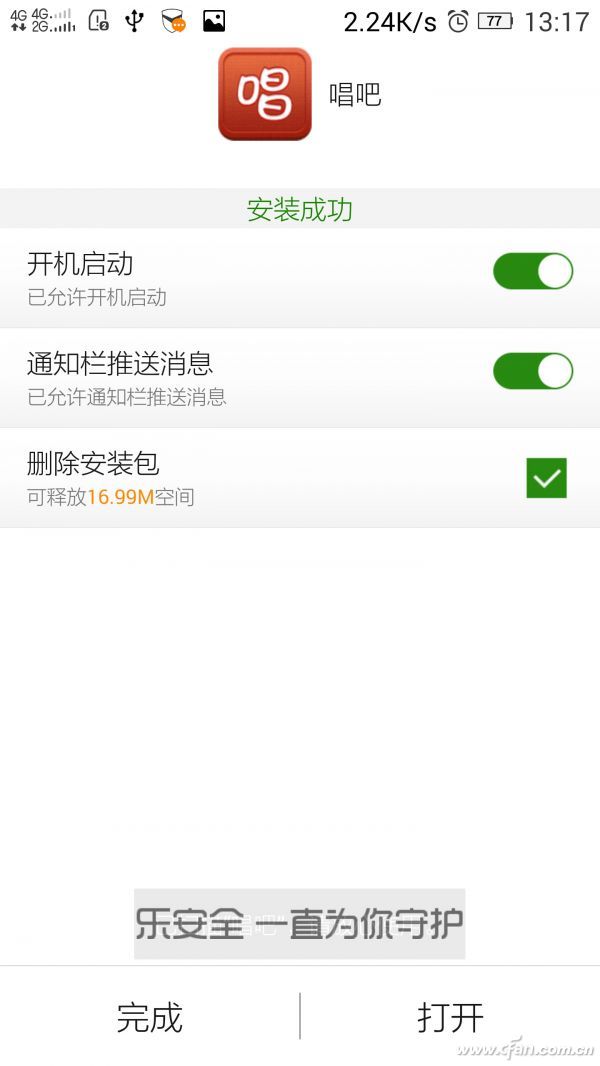Disable the 开机启动 switch
Viewport: 600px width, 1066px height.
[x=533, y=271]
